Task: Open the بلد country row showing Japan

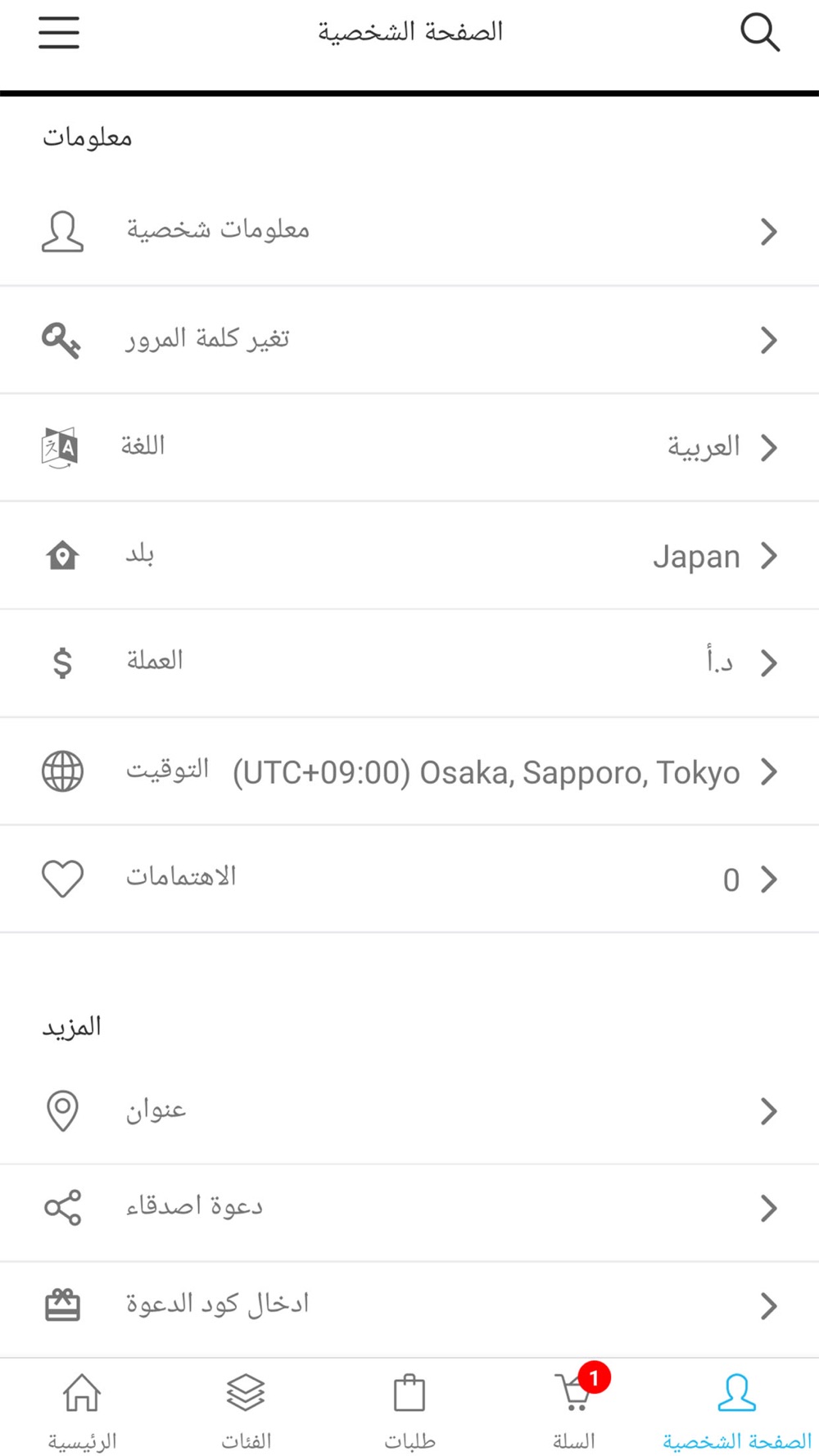Action: click(x=409, y=556)
